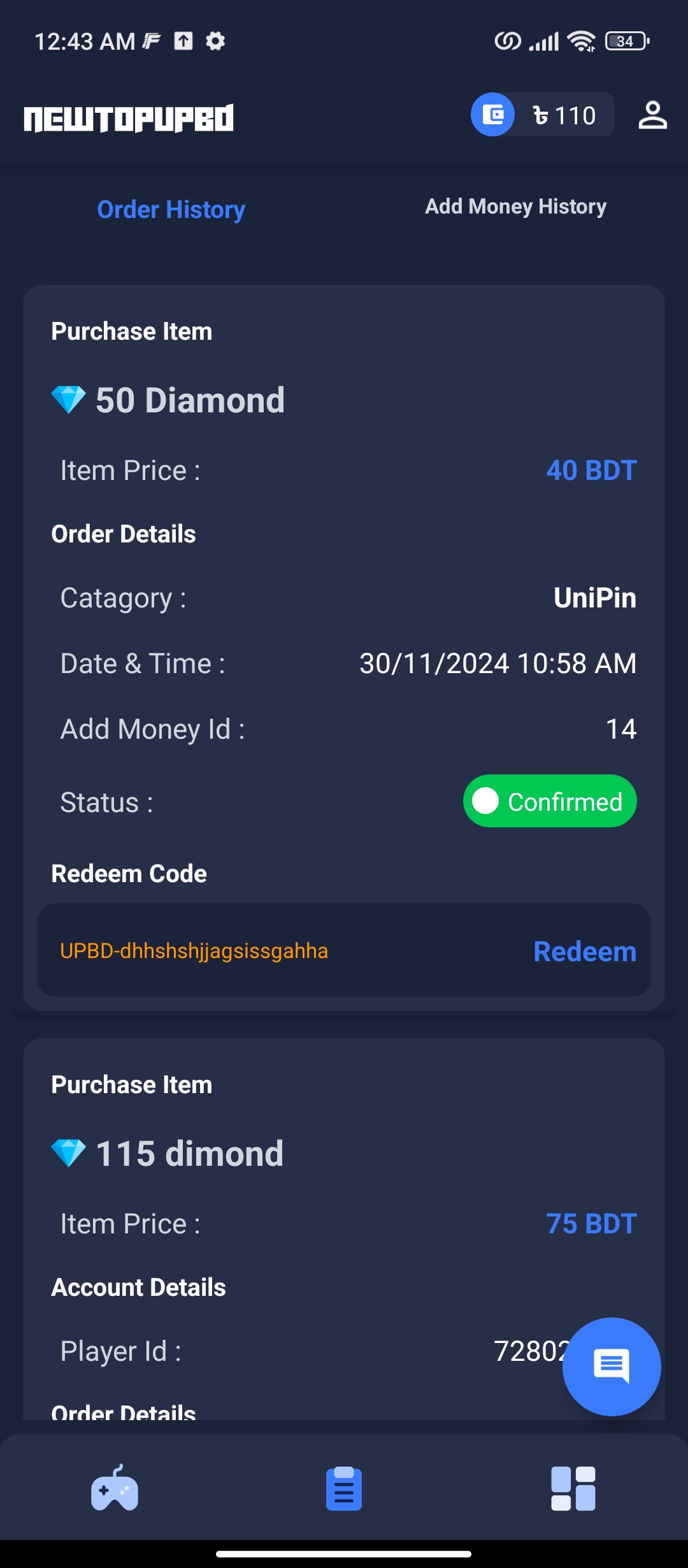Open the dashboard grid tab
The height and width of the screenshot is (1568, 688).
[573, 1488]
